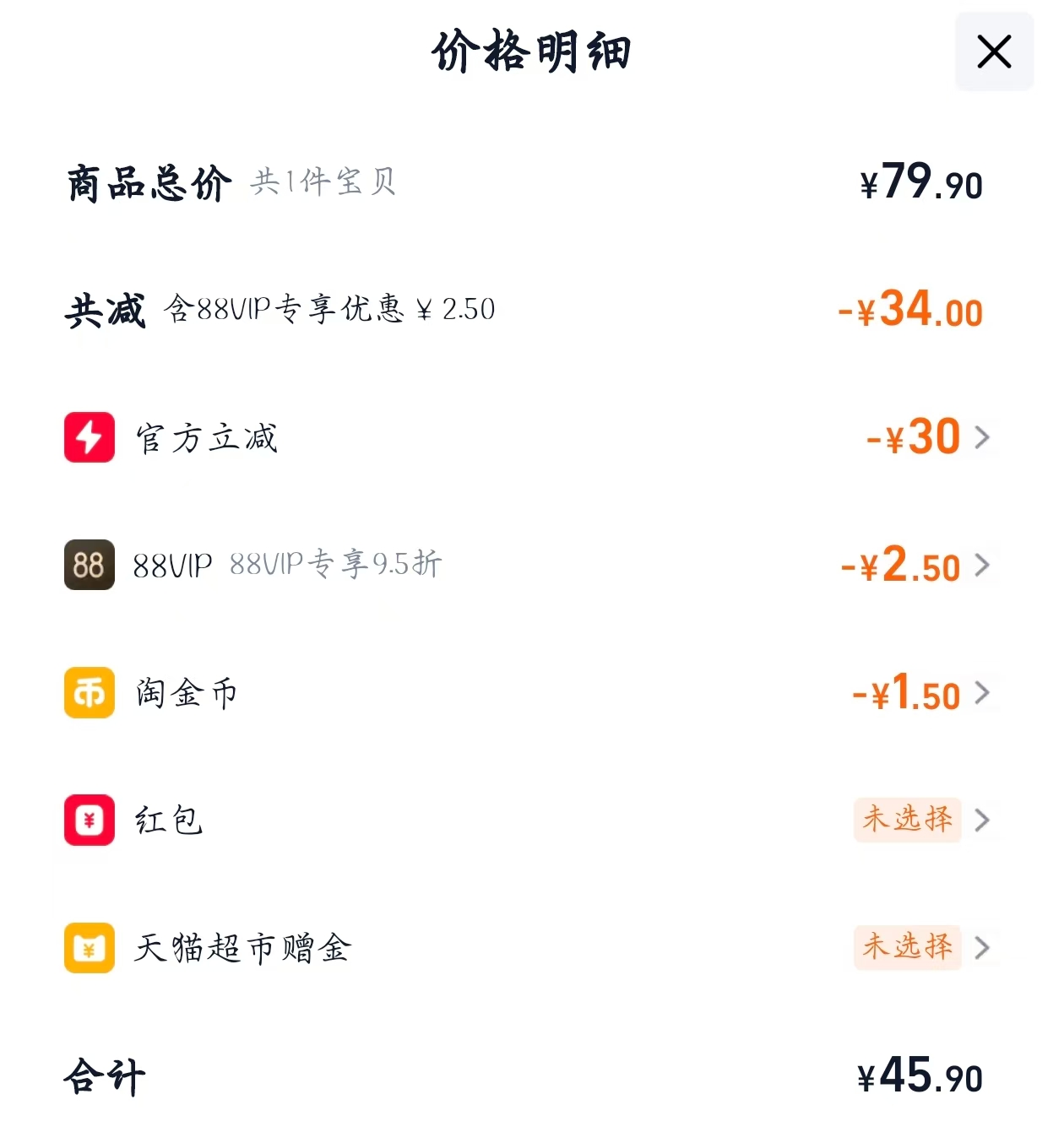Click the 官方立减 lightning icon
Screen dimensions: 1064x1132
point(89,437)
